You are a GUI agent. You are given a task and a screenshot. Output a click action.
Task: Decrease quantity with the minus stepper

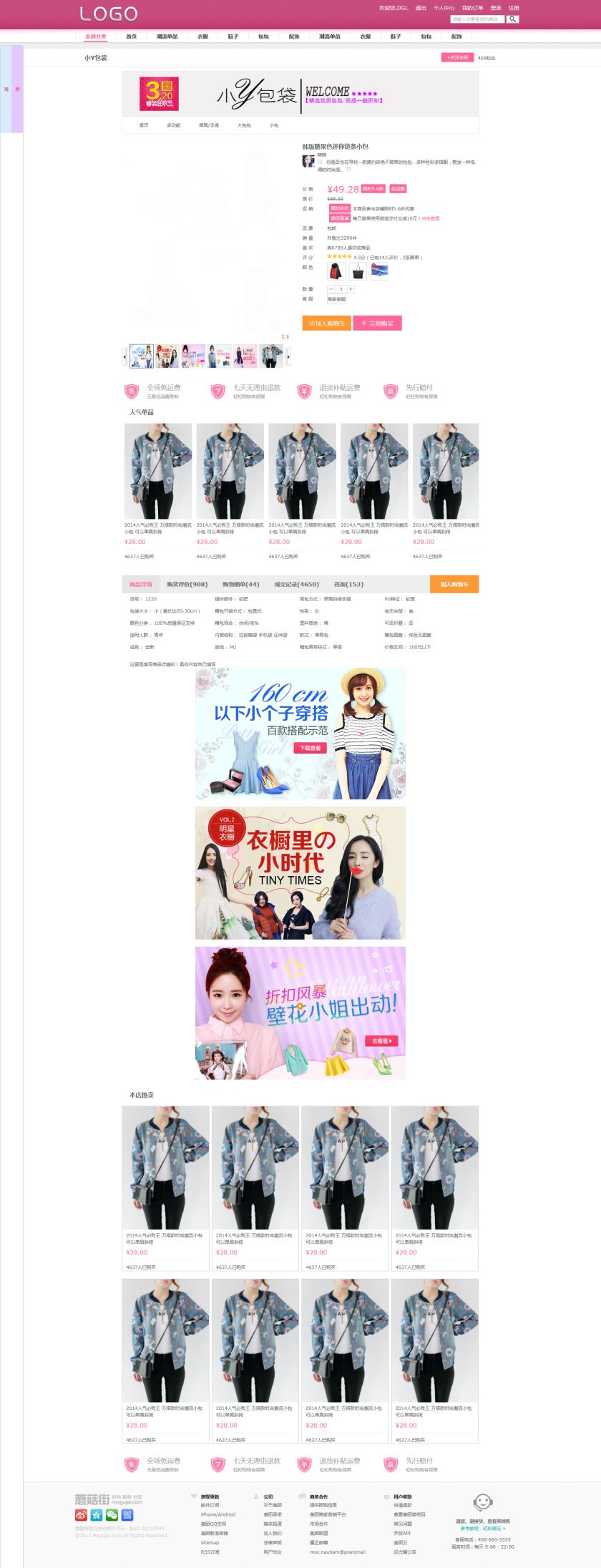point(331,289)
